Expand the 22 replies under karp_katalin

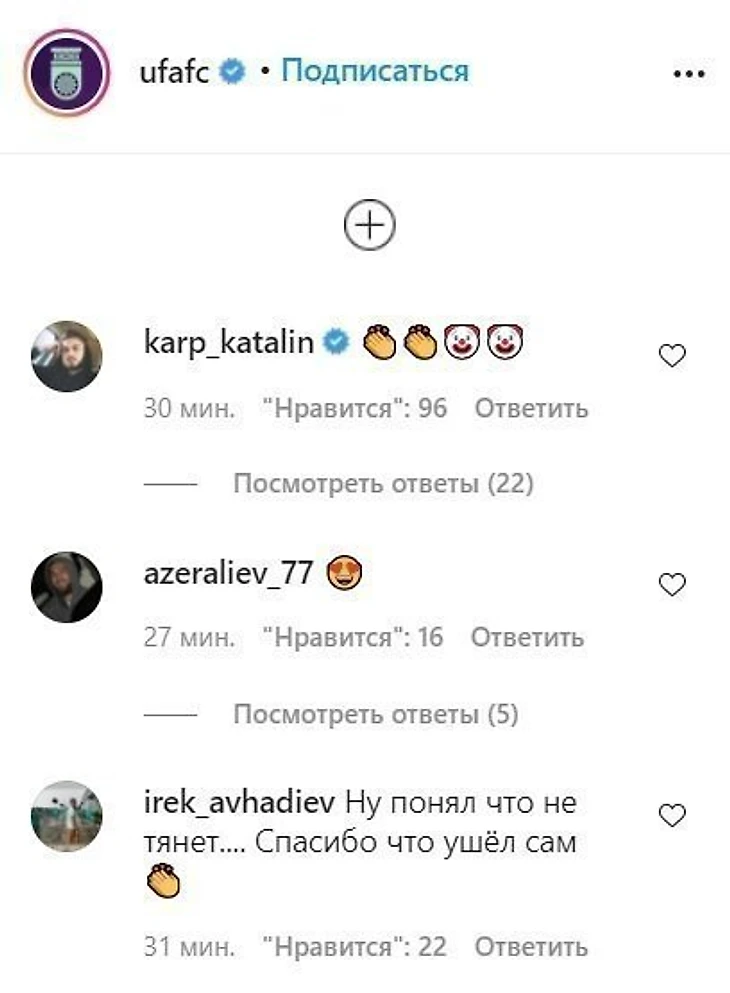click(383, 485)
